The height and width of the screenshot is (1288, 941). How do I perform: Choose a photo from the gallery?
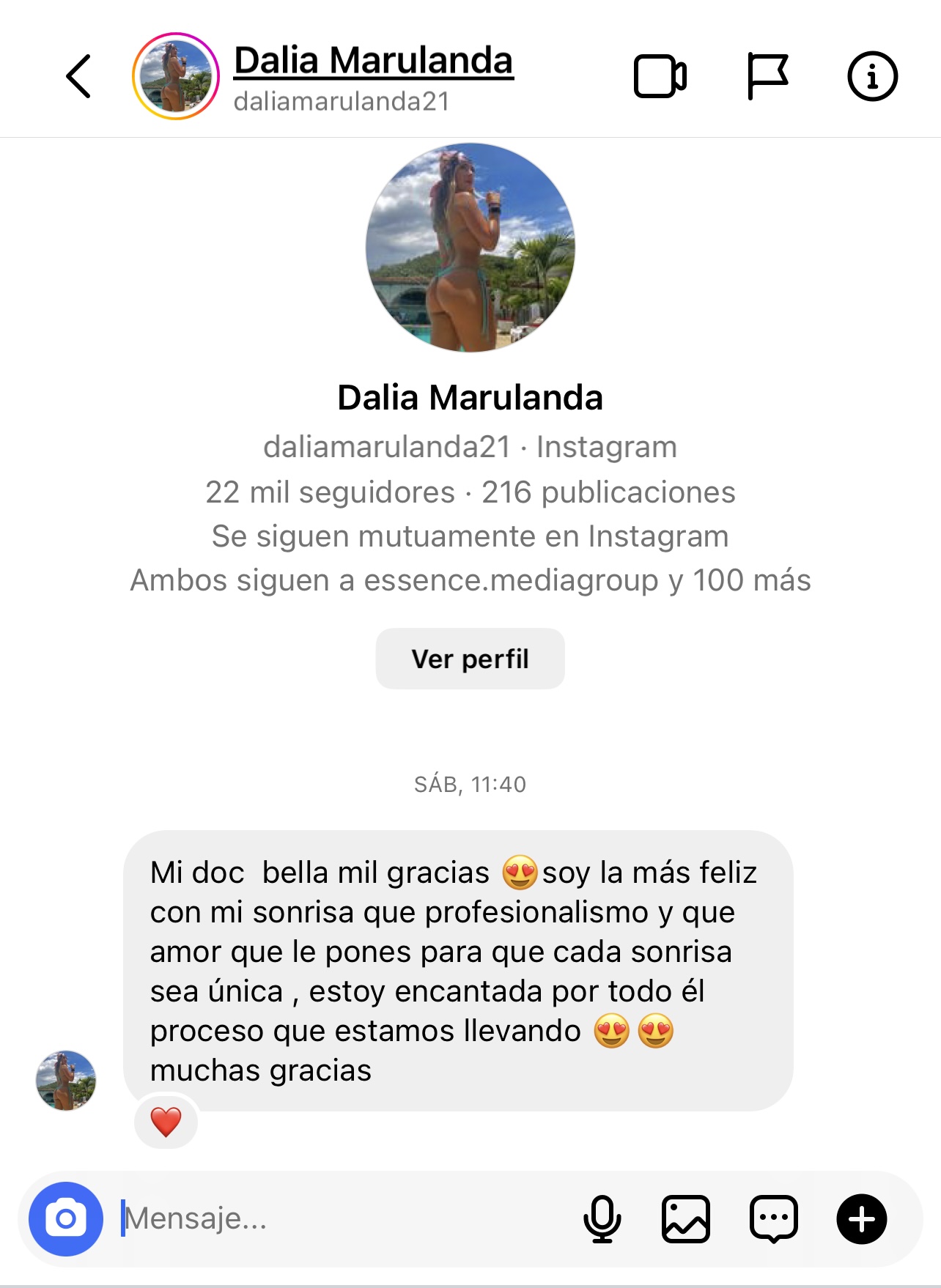pyautogui.click(x=685, y=1218)
